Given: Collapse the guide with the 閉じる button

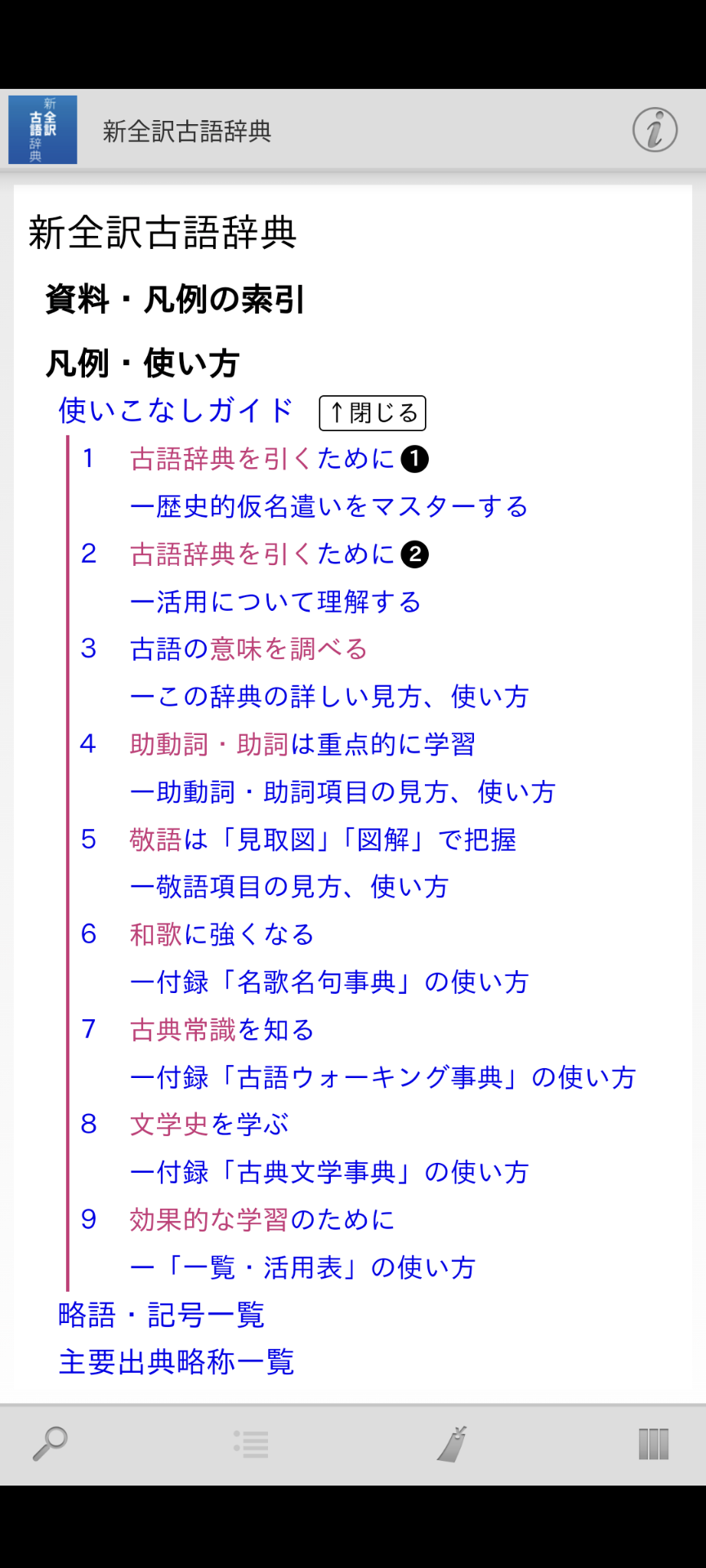Looking at the screenshot, I should [x=373, y=413].
